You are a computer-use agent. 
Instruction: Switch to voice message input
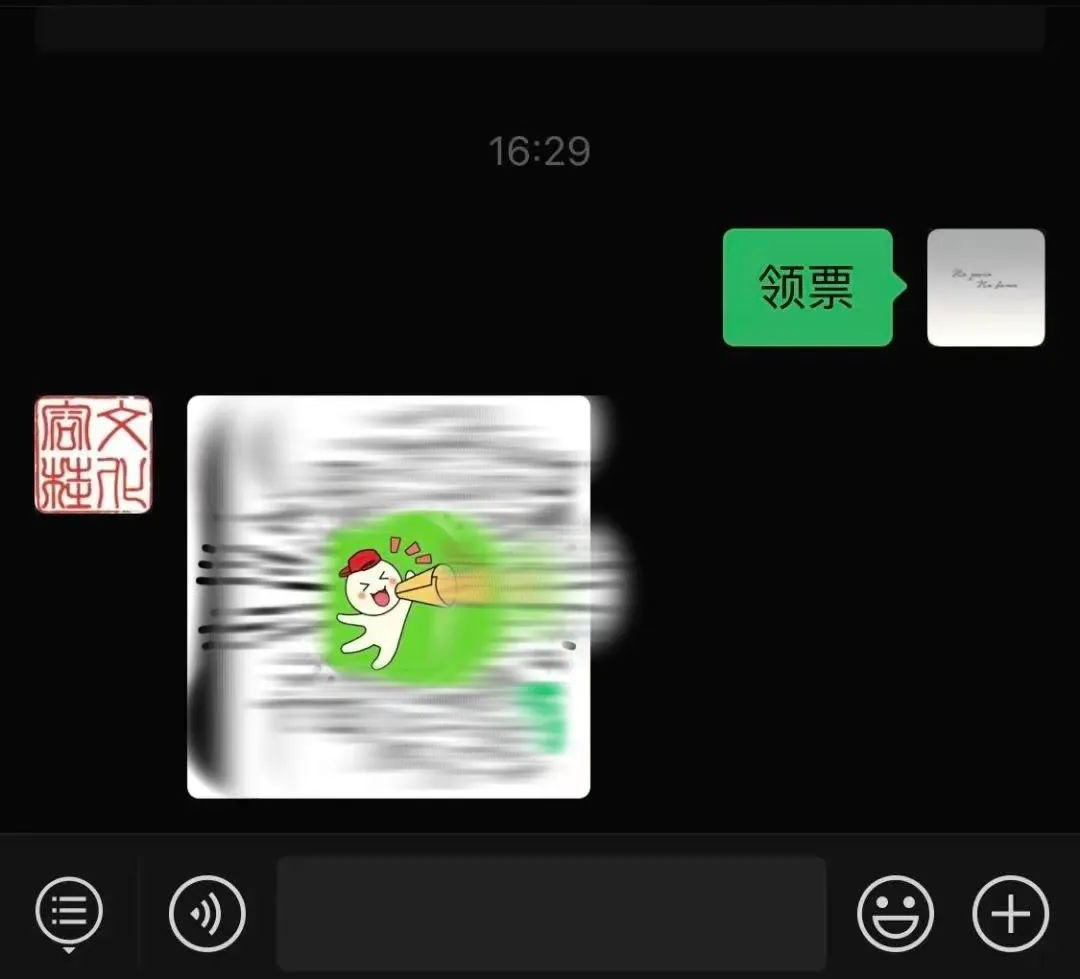pos(207,913)
